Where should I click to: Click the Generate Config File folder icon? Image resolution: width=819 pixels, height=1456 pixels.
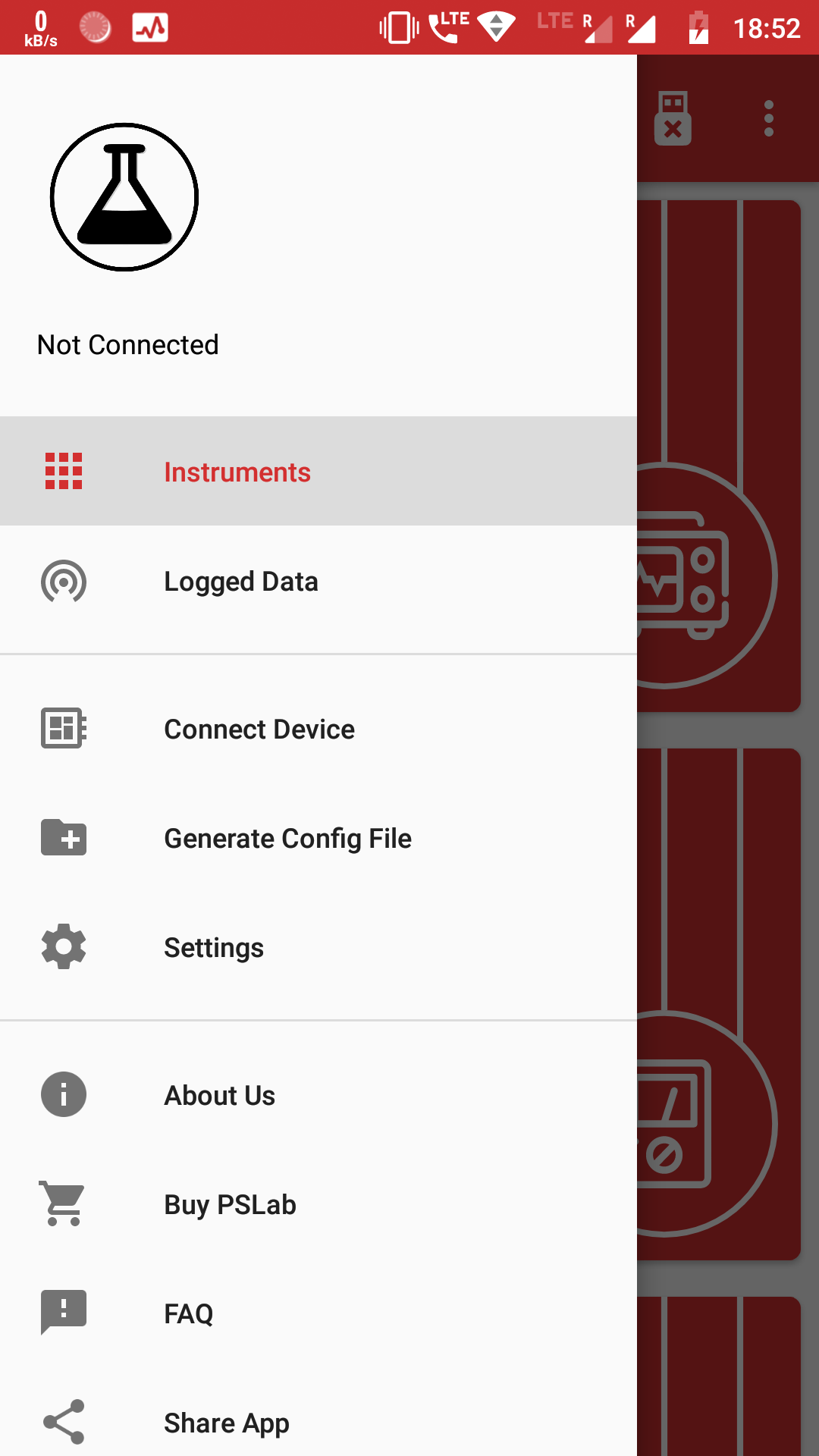pos(64,838)
